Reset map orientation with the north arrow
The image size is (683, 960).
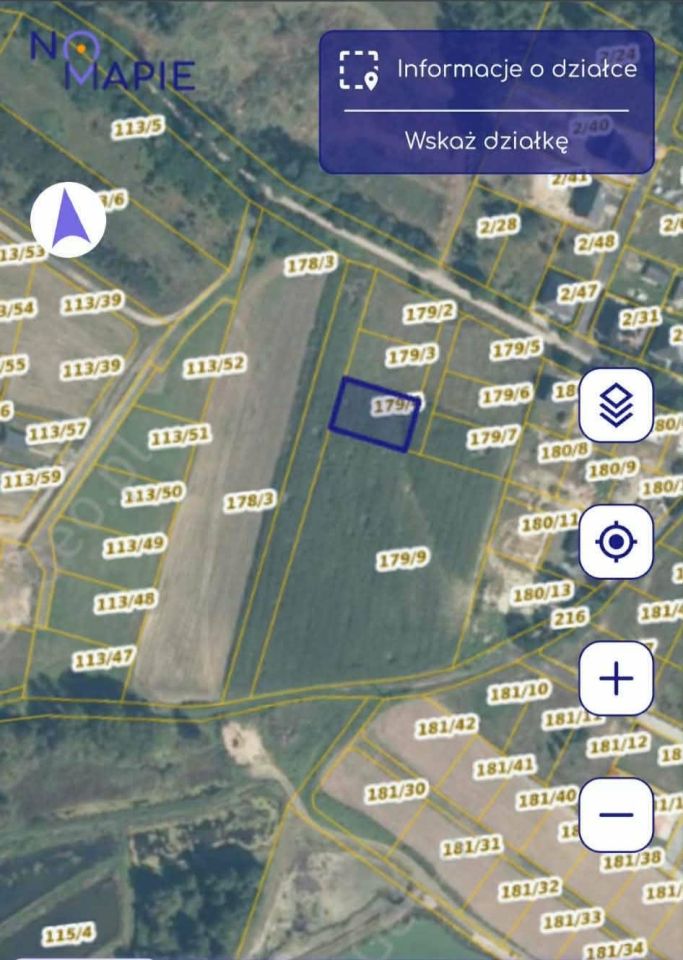coord(68,220)
